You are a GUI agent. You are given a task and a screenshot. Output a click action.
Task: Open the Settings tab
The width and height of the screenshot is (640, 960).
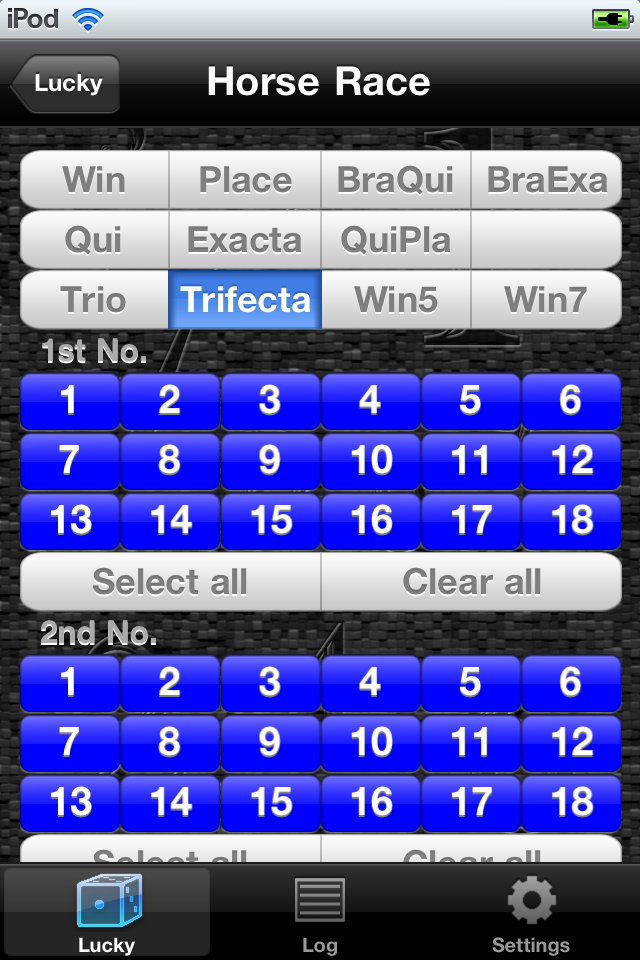point(531,914)
